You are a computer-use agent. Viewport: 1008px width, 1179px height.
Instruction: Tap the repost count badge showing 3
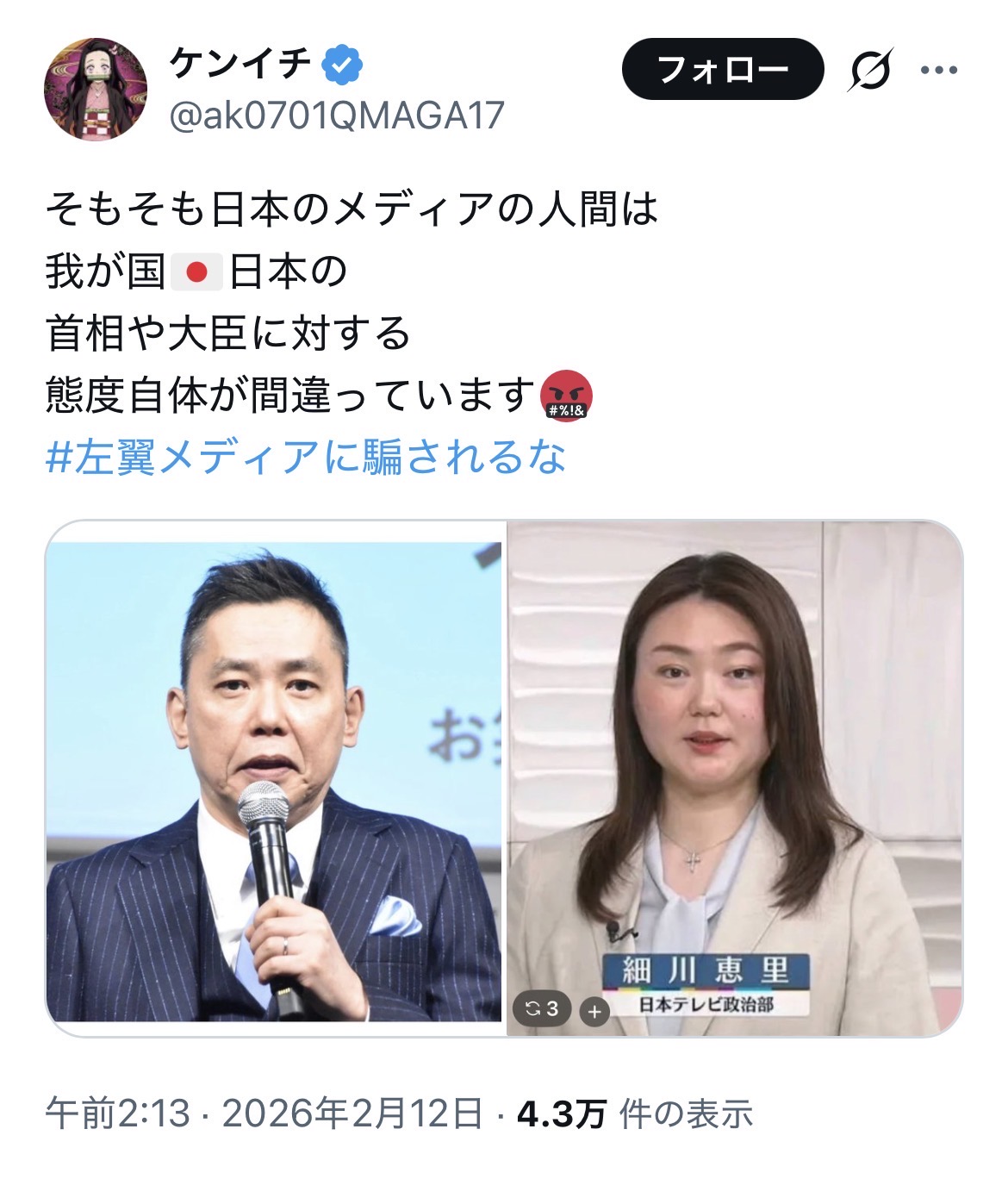point(542,1008)
